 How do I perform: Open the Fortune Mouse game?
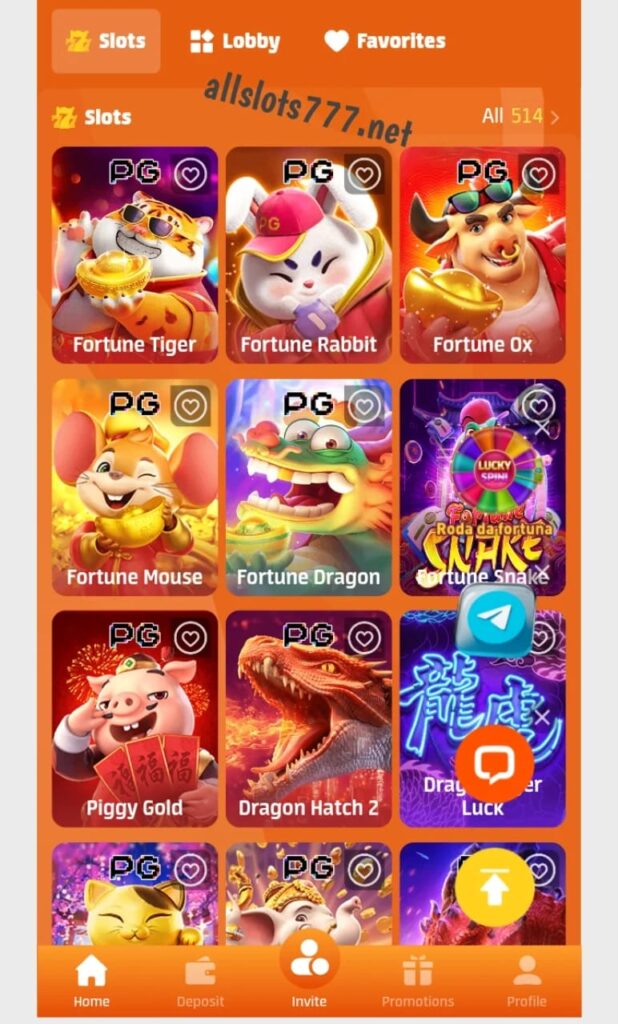(x=134, y=490)
